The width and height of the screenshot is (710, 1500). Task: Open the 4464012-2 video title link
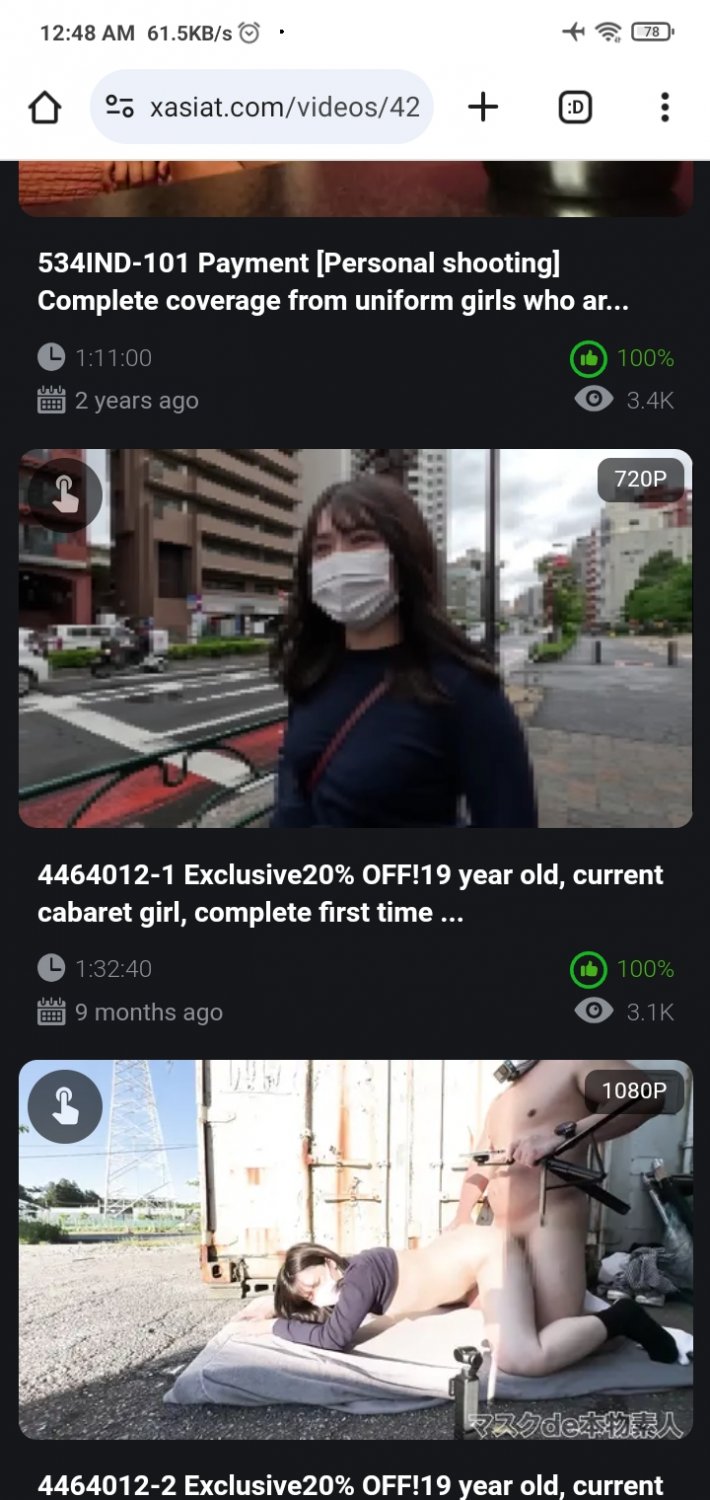tap(350, 1485)
